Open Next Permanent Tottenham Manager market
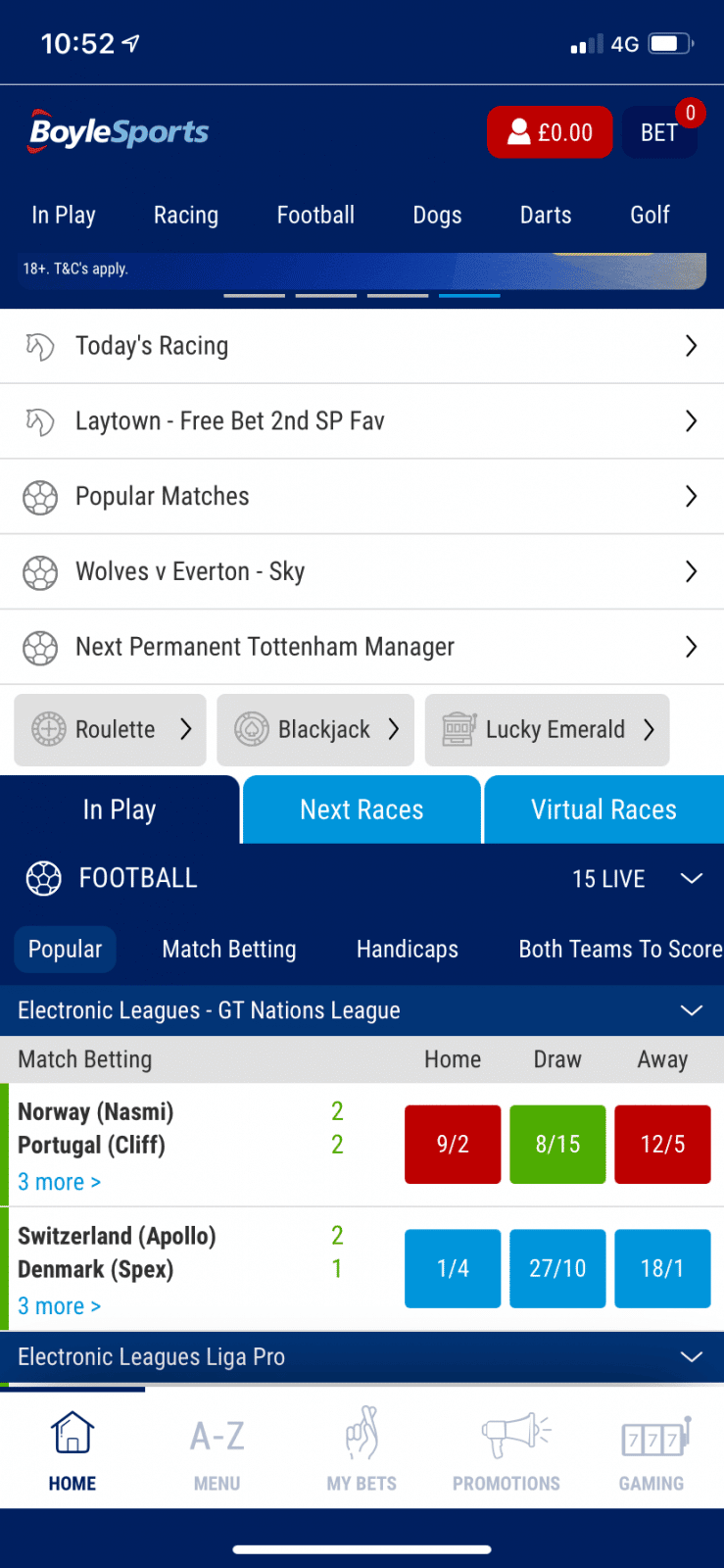Viewport: 724px width, 1568px height. click(362, 647)
